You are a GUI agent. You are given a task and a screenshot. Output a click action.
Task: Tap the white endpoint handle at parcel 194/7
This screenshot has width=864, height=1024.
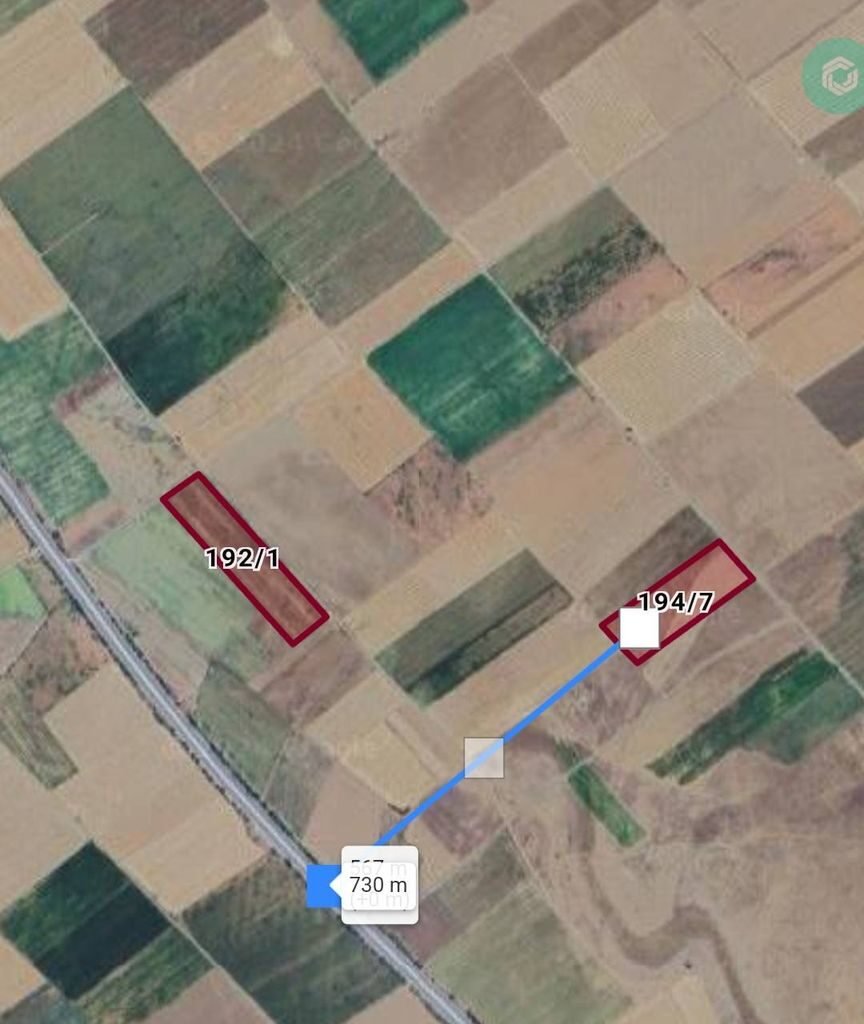coord(639,628)
